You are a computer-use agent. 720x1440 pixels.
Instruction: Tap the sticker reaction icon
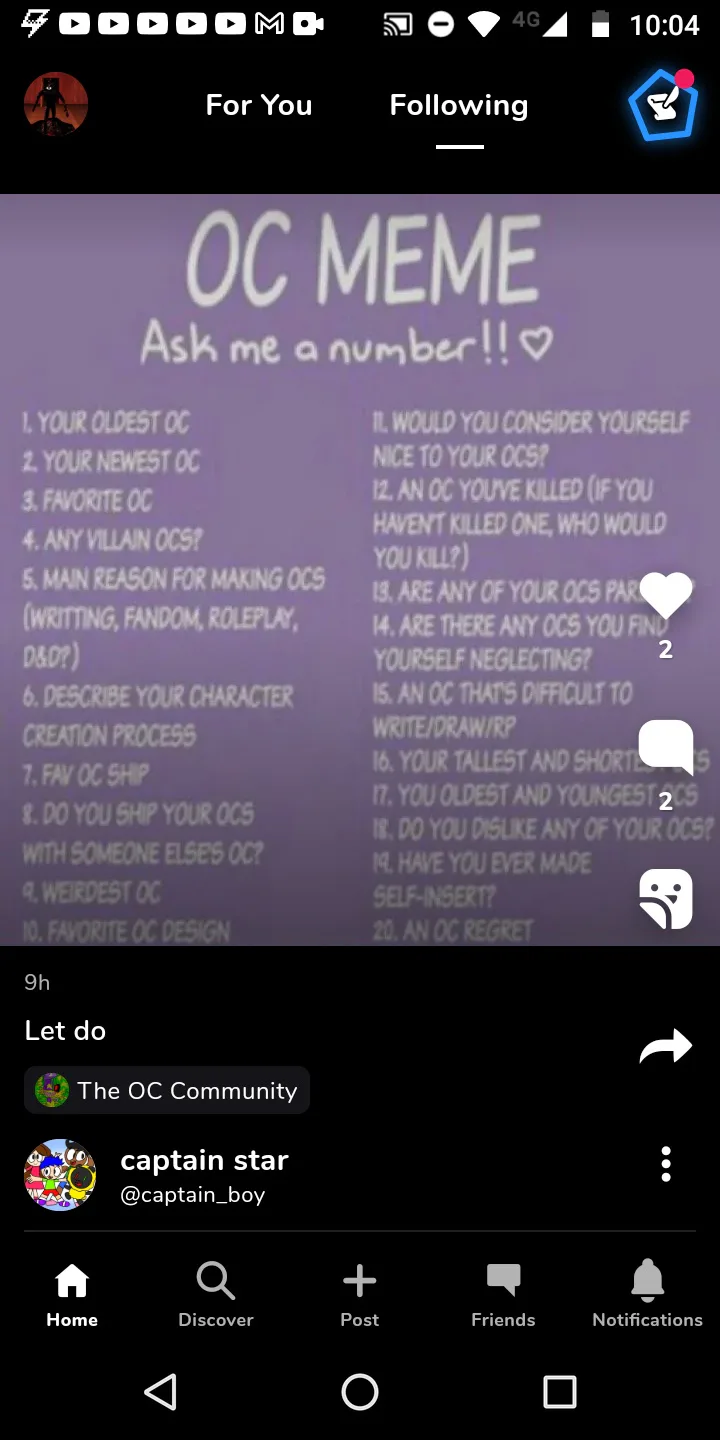tap(665, 899)
